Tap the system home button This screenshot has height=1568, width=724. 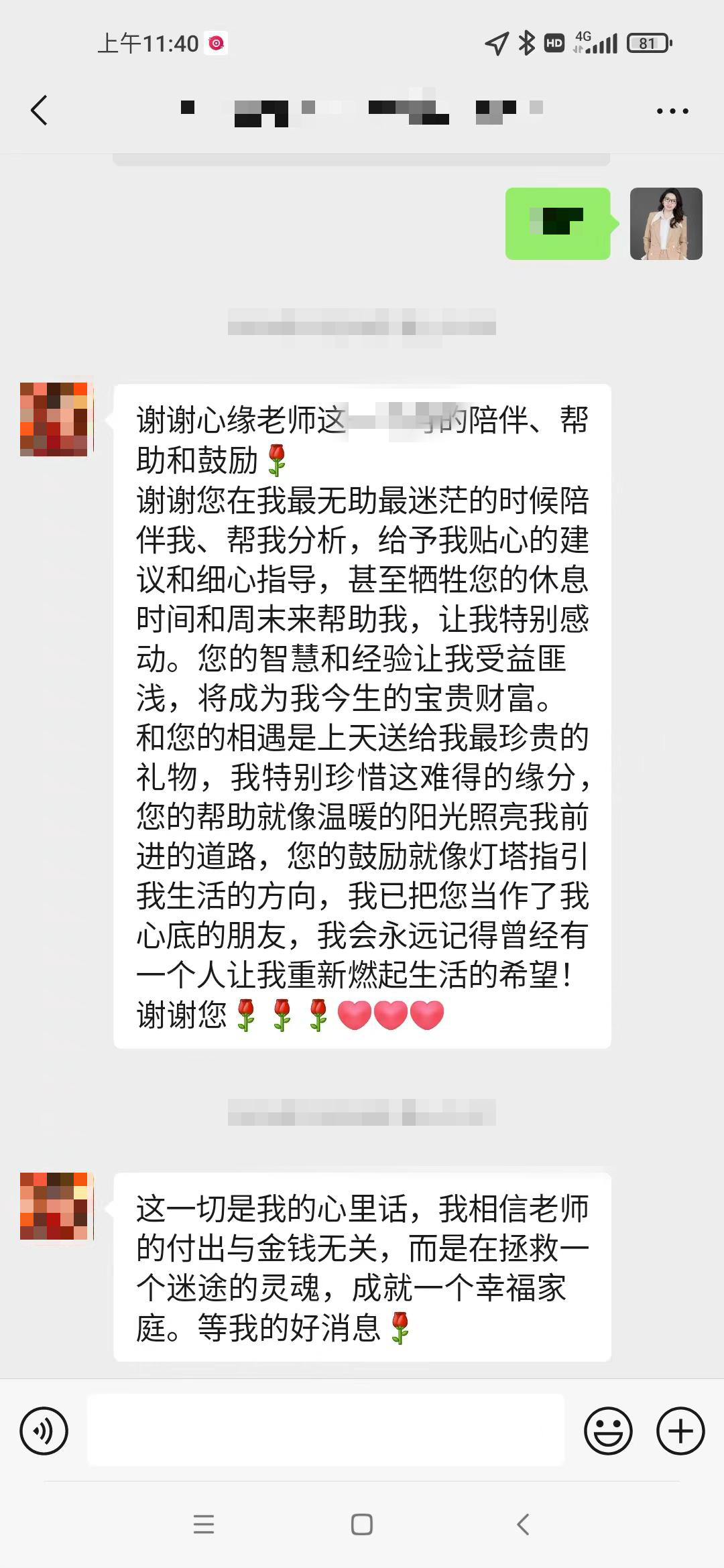pos(362,1524)
